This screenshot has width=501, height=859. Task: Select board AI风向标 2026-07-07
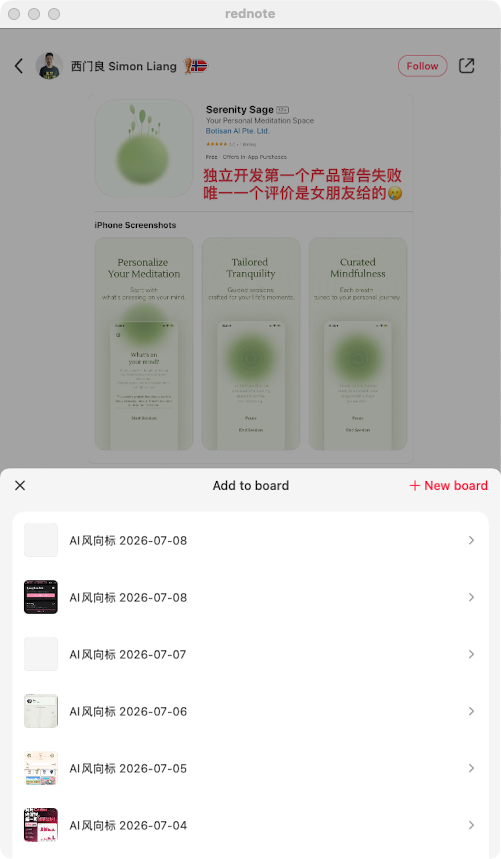tap(251, 654)
